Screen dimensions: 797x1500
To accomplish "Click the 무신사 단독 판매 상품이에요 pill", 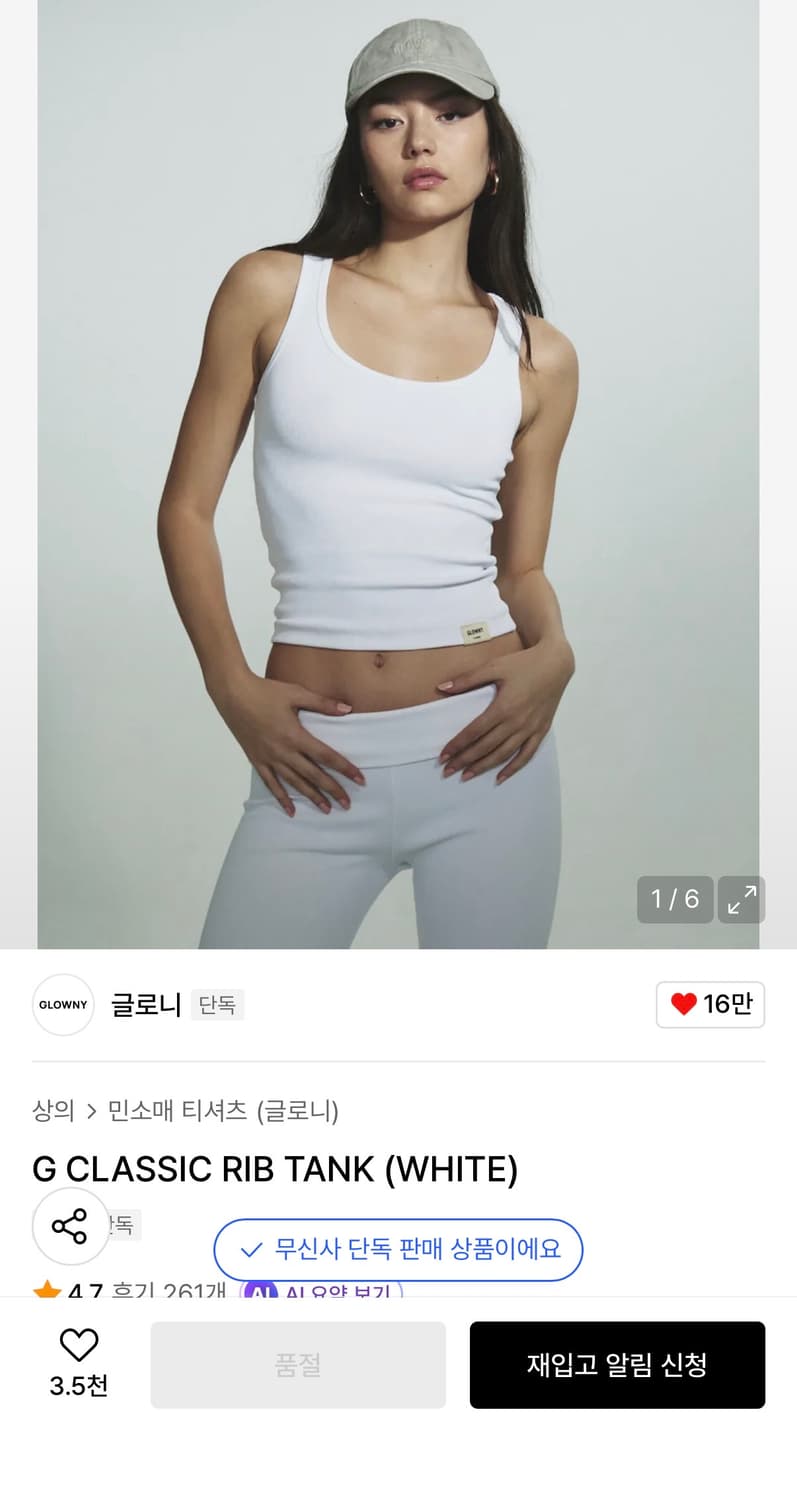I will pos(398,1250).
